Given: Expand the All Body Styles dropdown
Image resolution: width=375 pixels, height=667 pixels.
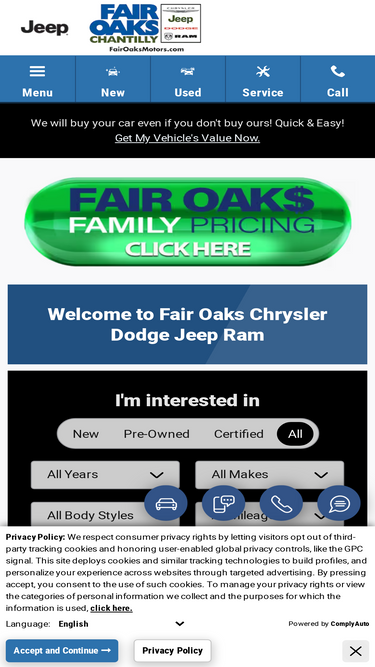Looking at the screenshot, I should point(105,515).
